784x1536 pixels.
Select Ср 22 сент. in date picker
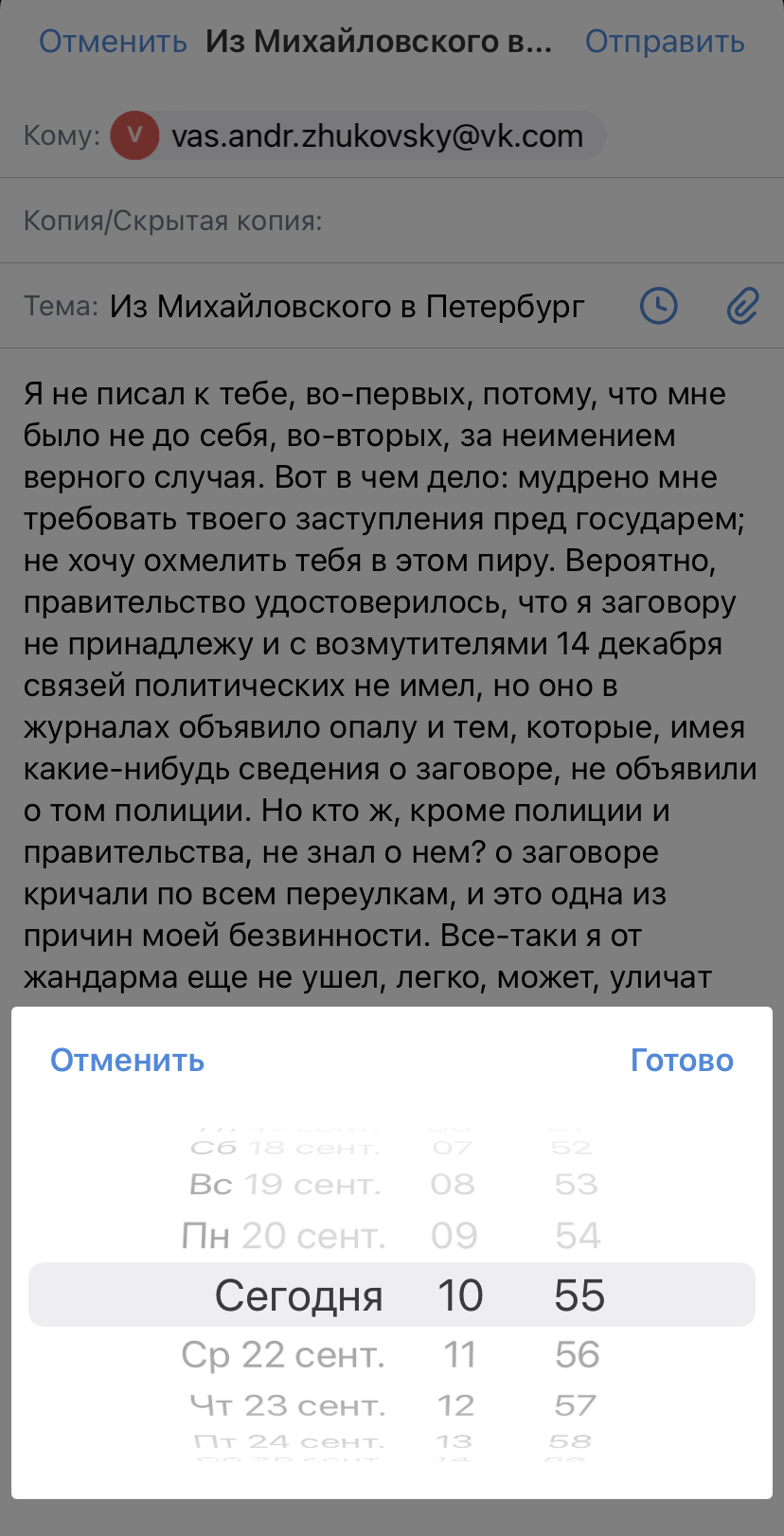pos(283,1355)
